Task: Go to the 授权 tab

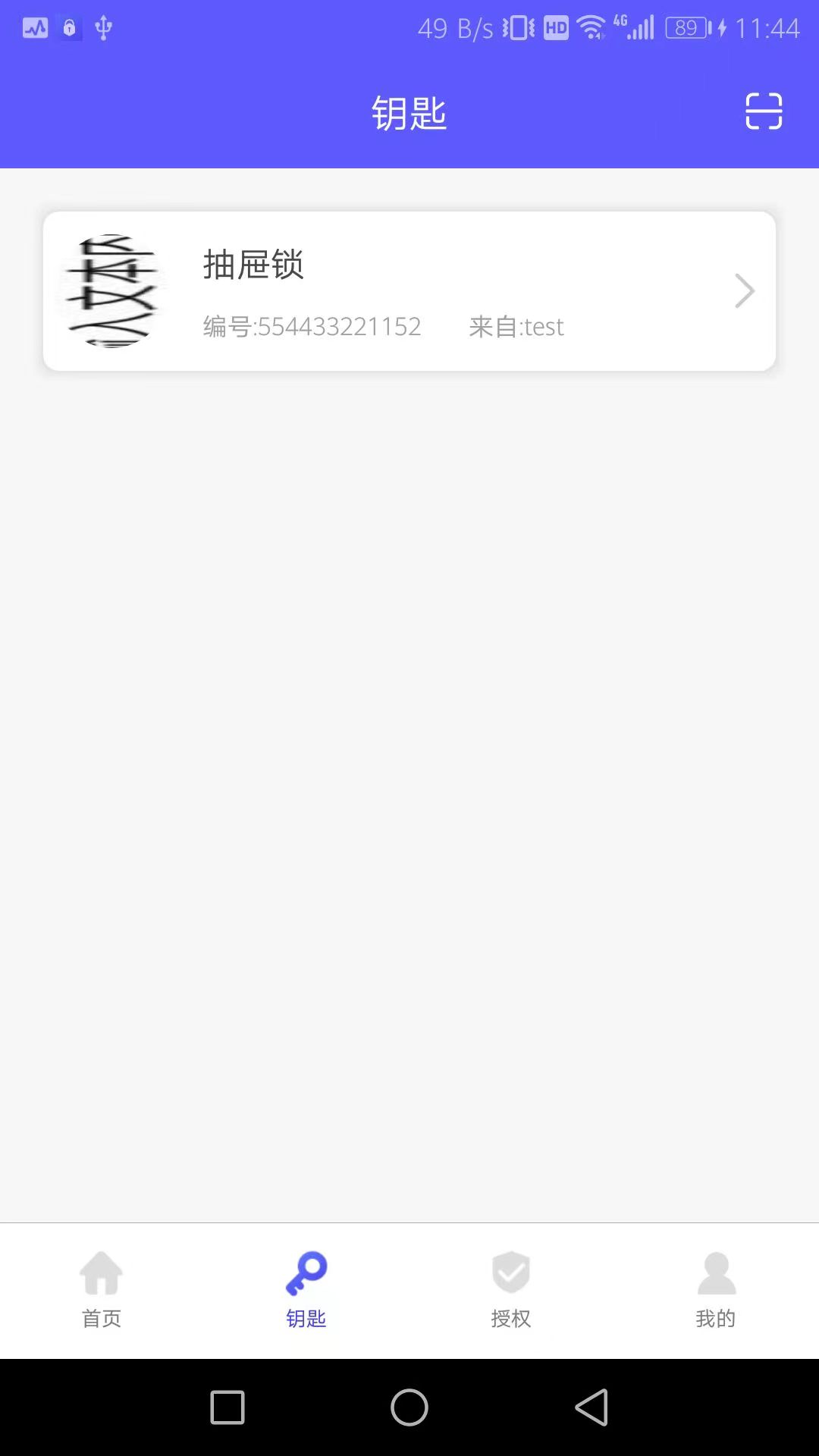Action: tap(511, 1290)
